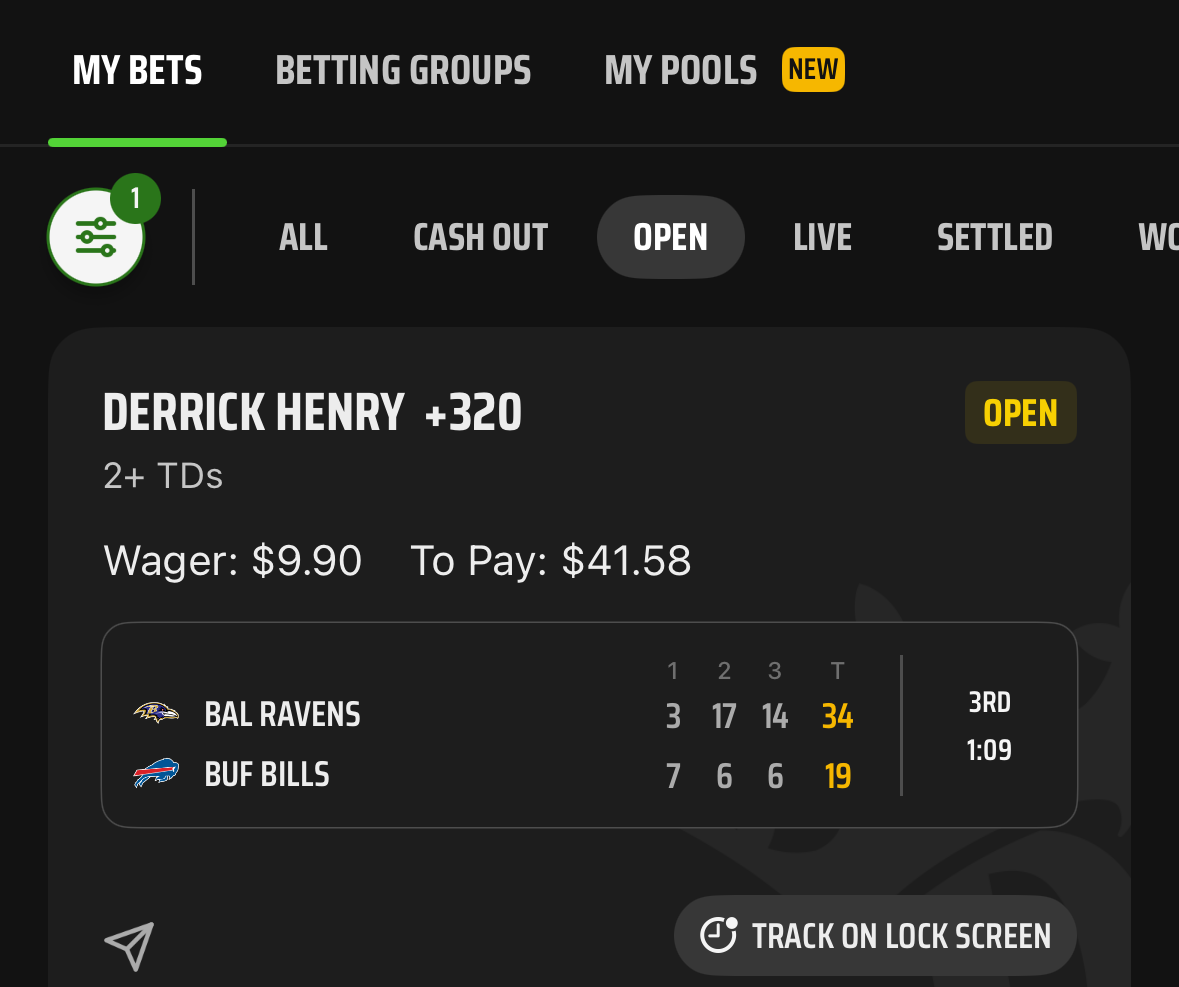The image size is (1179, 987).
Task: Go to the My Pools tab
Action: pos(681,71)
